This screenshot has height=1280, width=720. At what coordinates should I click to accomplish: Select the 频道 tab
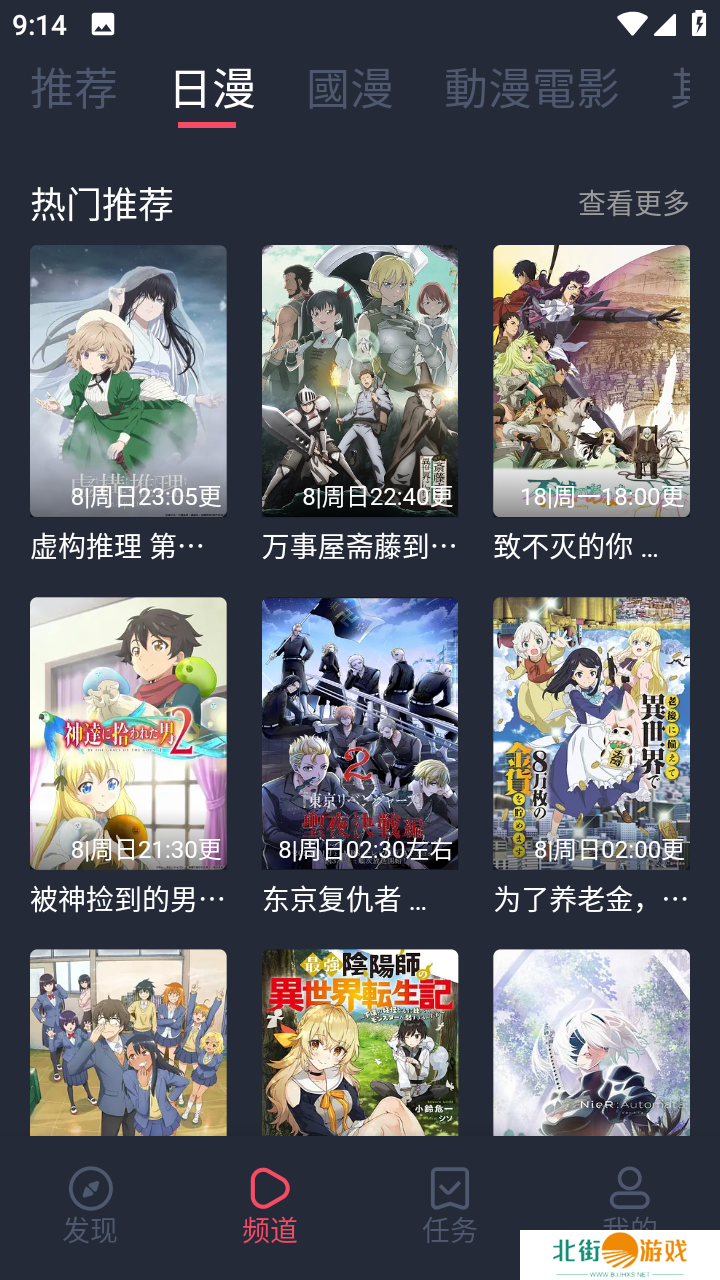pos(270,1205)
